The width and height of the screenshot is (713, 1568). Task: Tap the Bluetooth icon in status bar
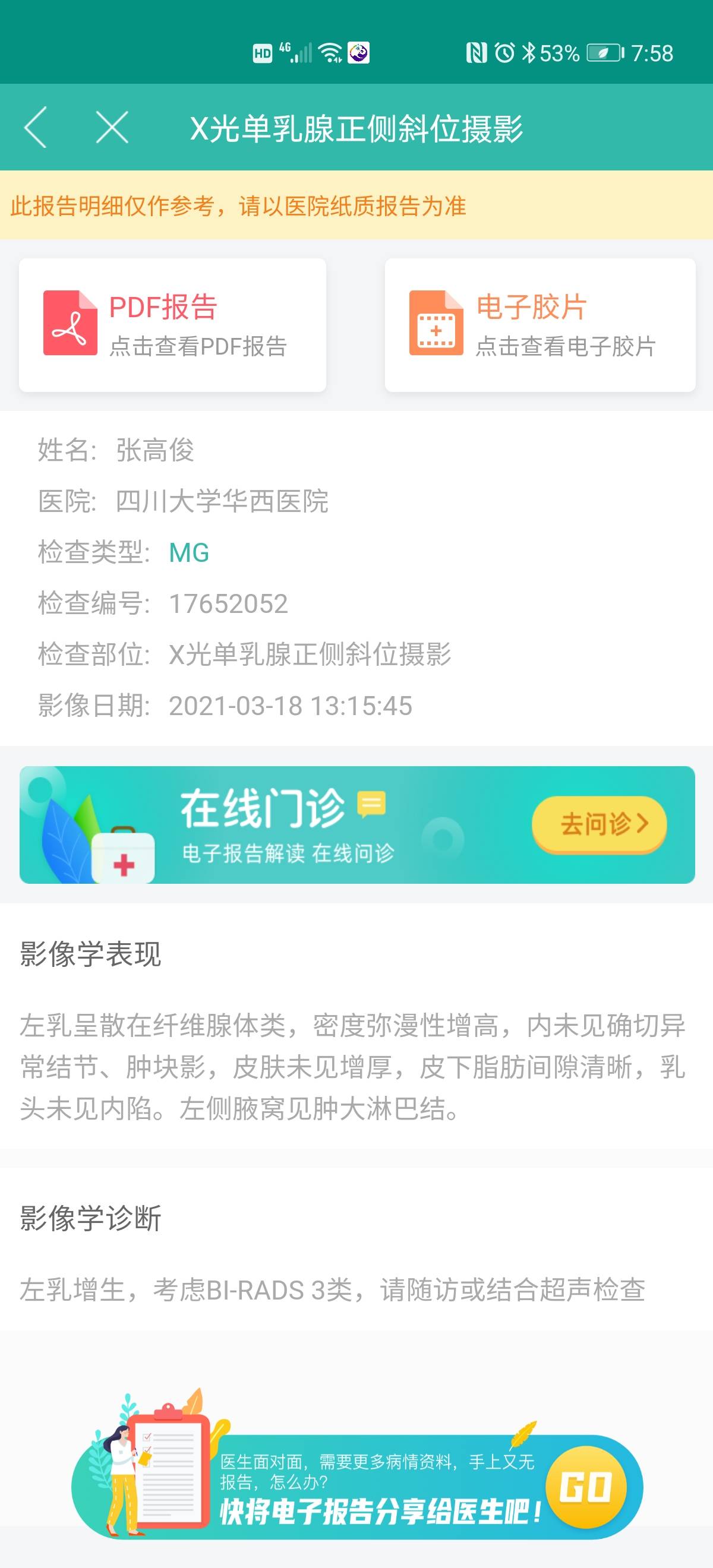click(531, 54)
